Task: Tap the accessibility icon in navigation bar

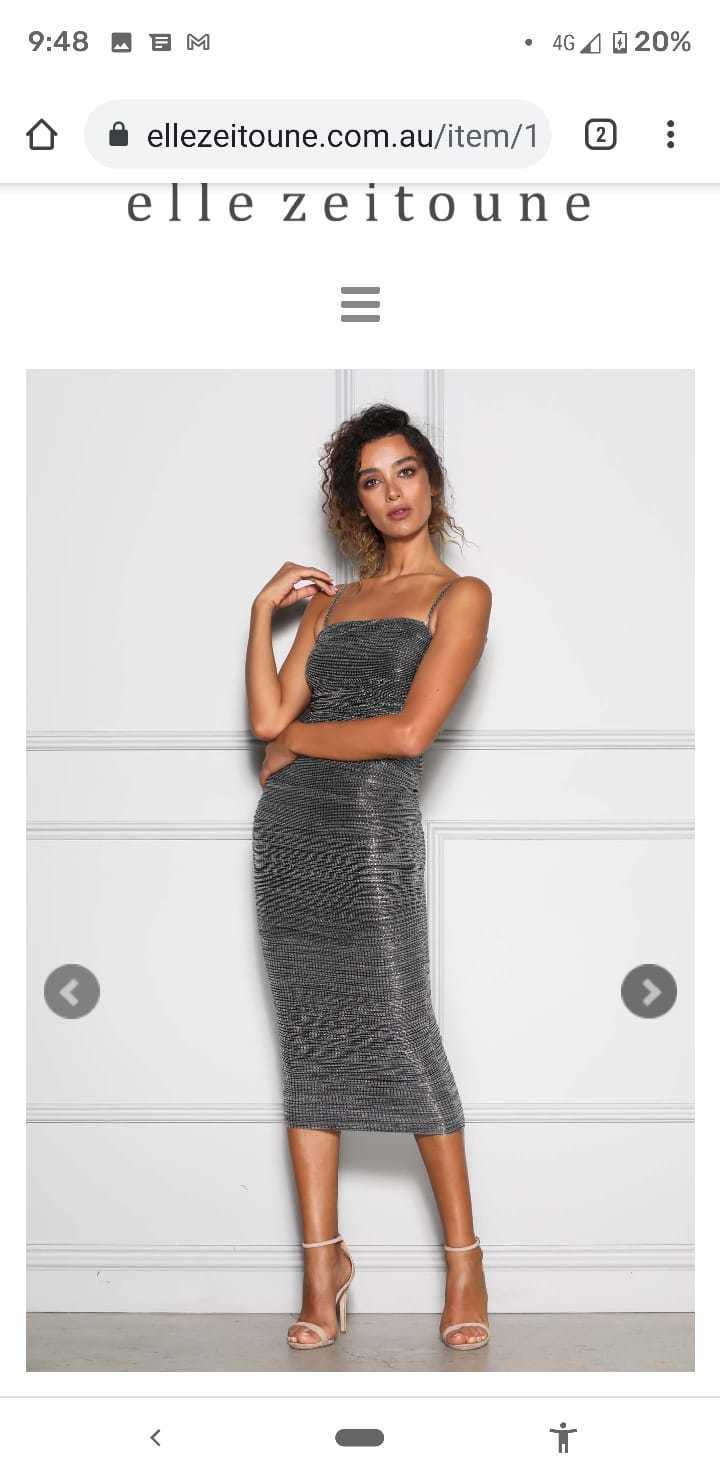Action: (x=564, y=1437)
